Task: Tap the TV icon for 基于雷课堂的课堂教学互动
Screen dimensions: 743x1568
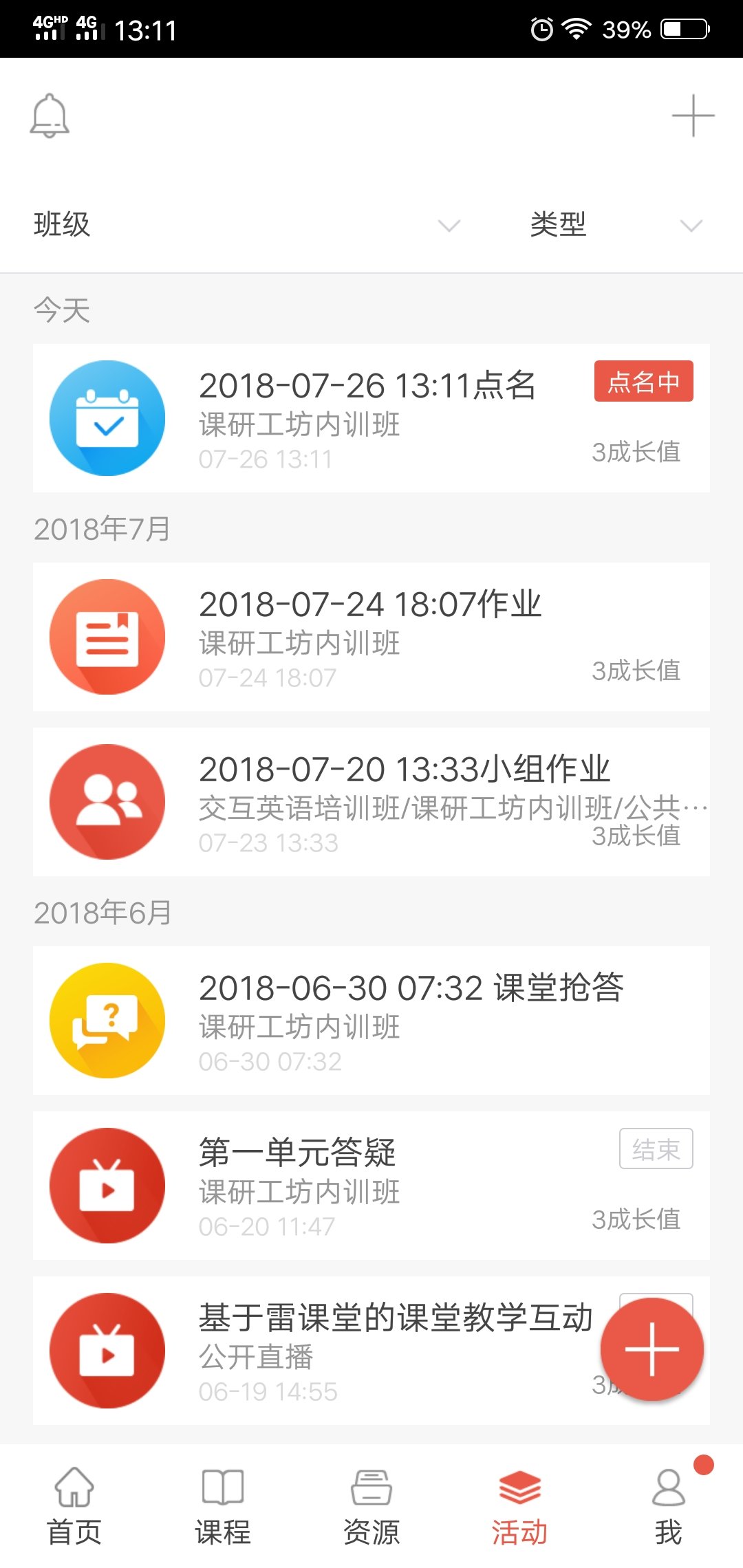Action: pyautogui.click(x=107, y=1350)
